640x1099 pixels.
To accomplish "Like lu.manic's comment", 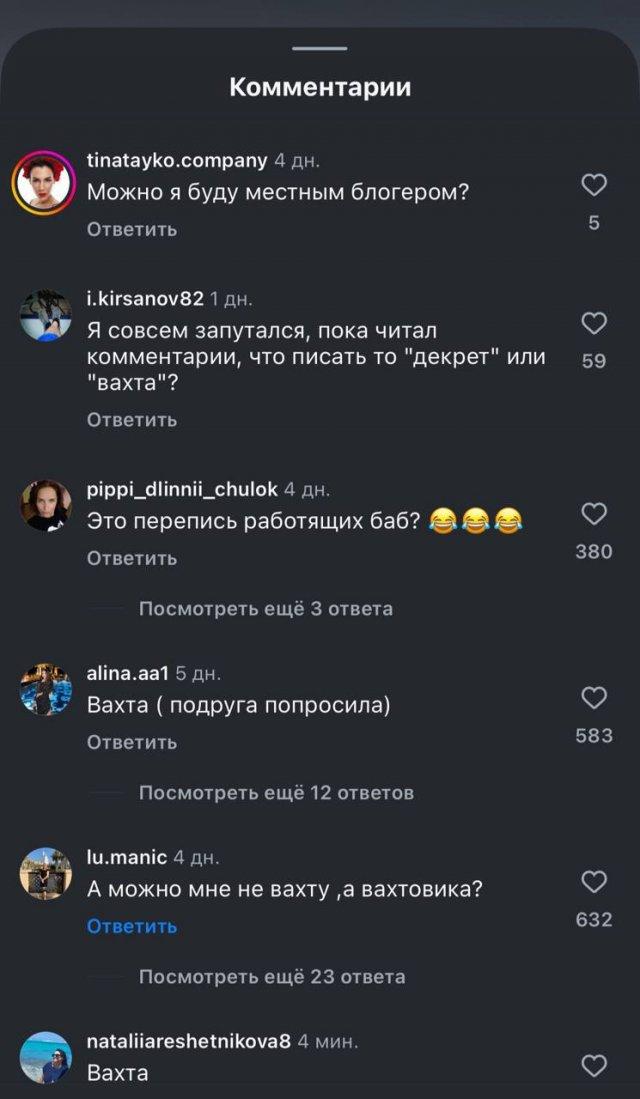I will point(594,881).
